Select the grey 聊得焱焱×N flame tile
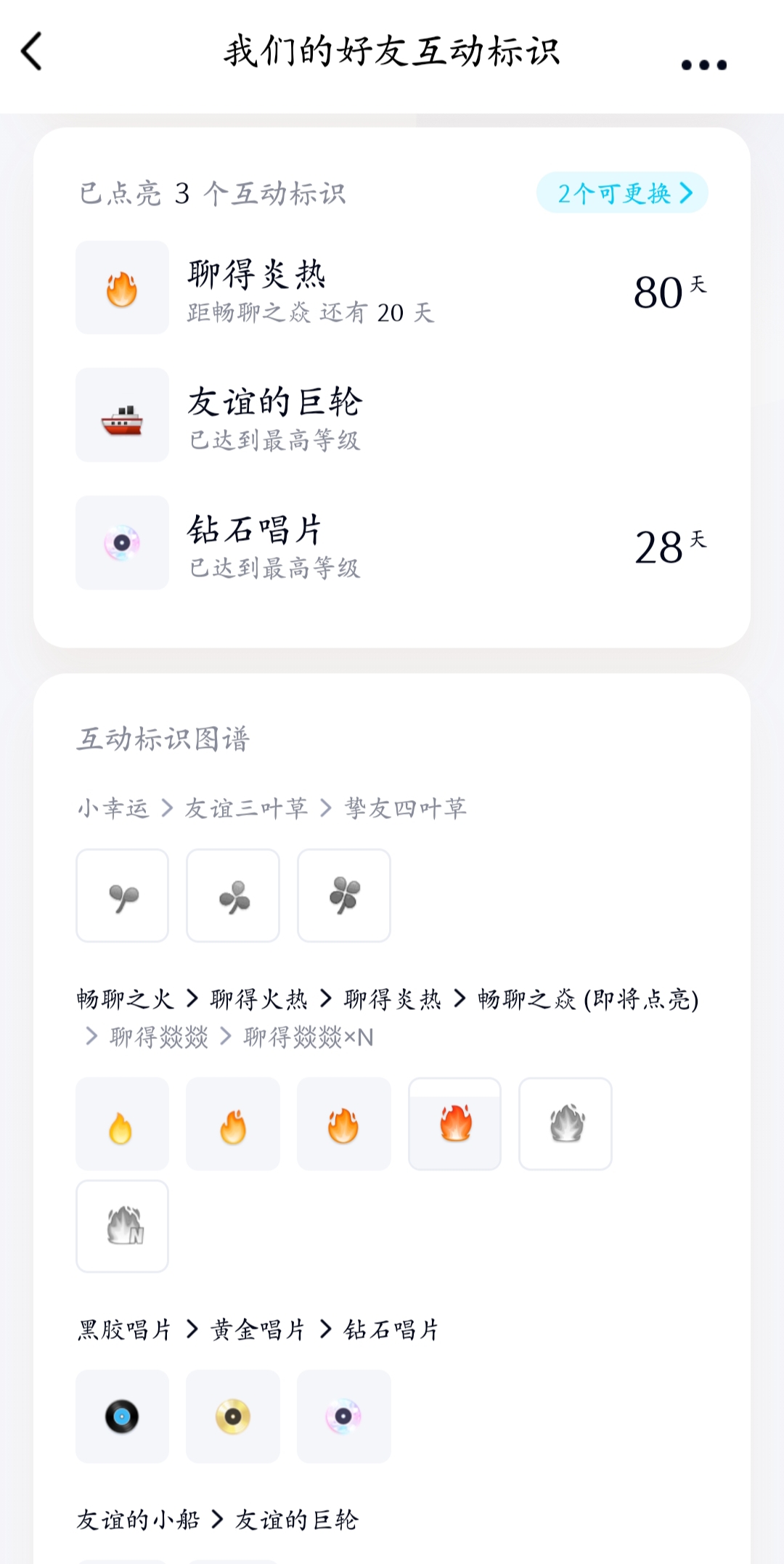This screenshot has width=784, height=1564. coord(123,1226)
